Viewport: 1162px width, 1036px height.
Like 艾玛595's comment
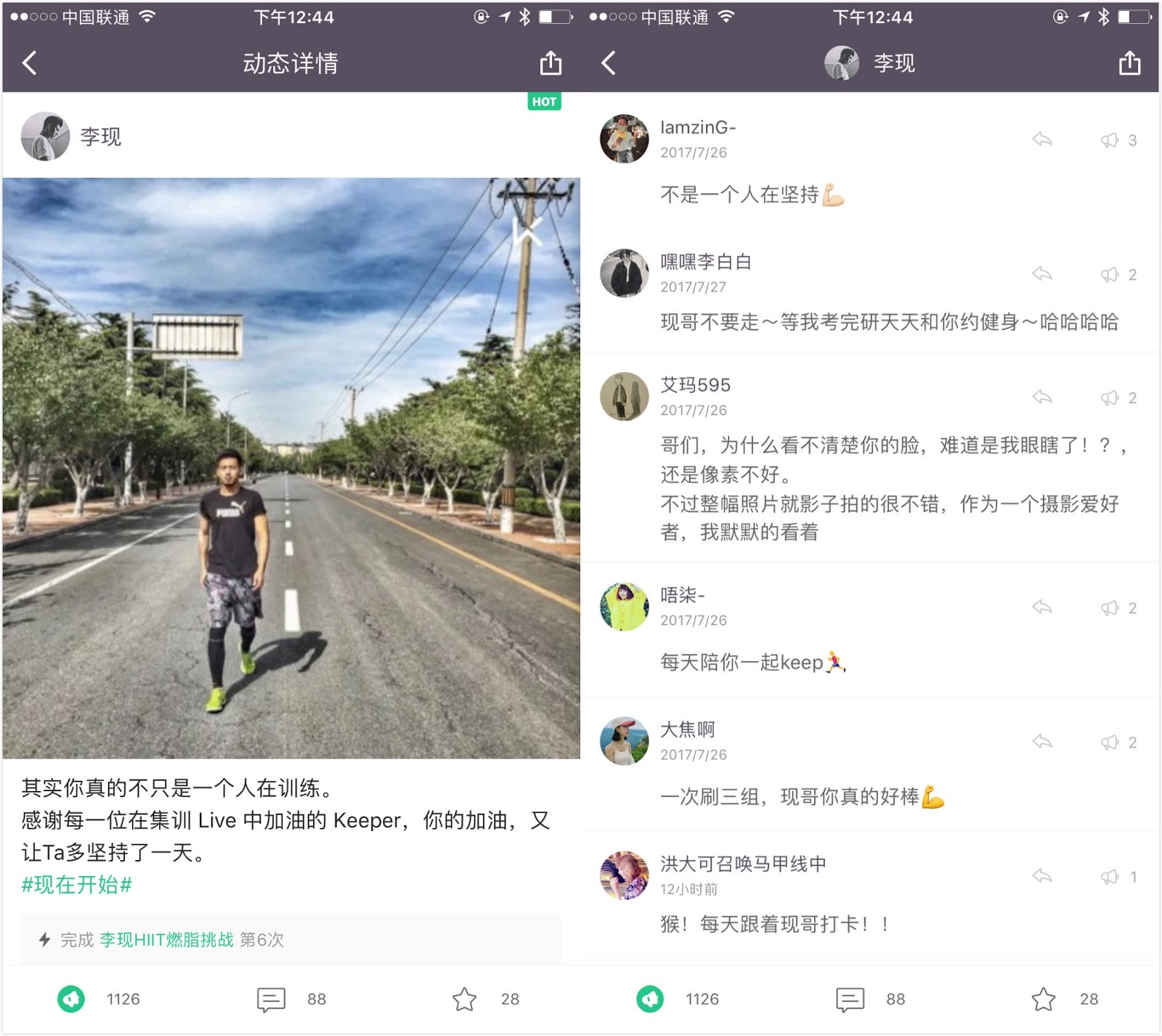[x=1110, y=398]
